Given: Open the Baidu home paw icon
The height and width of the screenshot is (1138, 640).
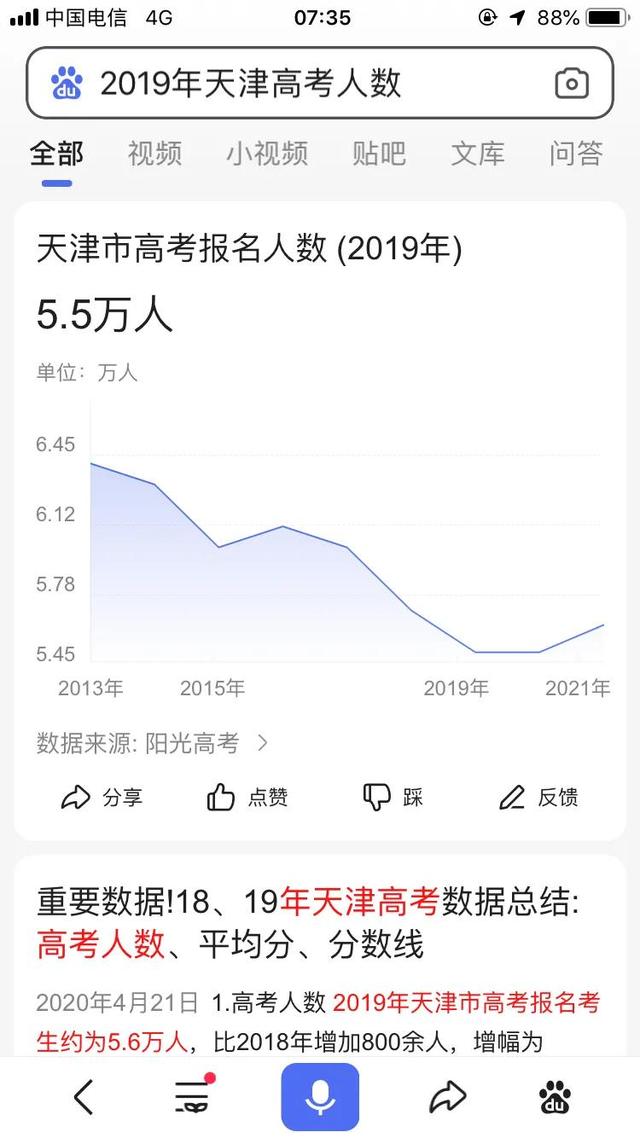Looking at the screenshot, I should pyautogui.click(x=554, y=1097).
